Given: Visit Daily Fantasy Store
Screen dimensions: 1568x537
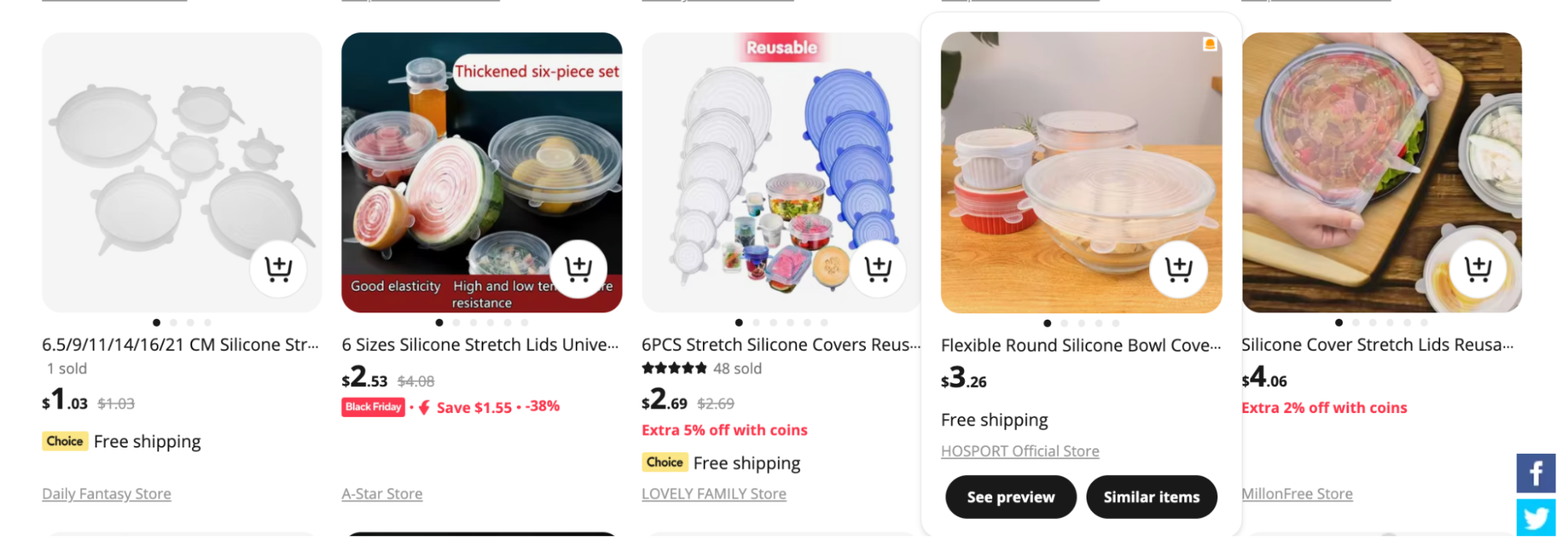Looking at the screenshot, I should coord(107,494).
